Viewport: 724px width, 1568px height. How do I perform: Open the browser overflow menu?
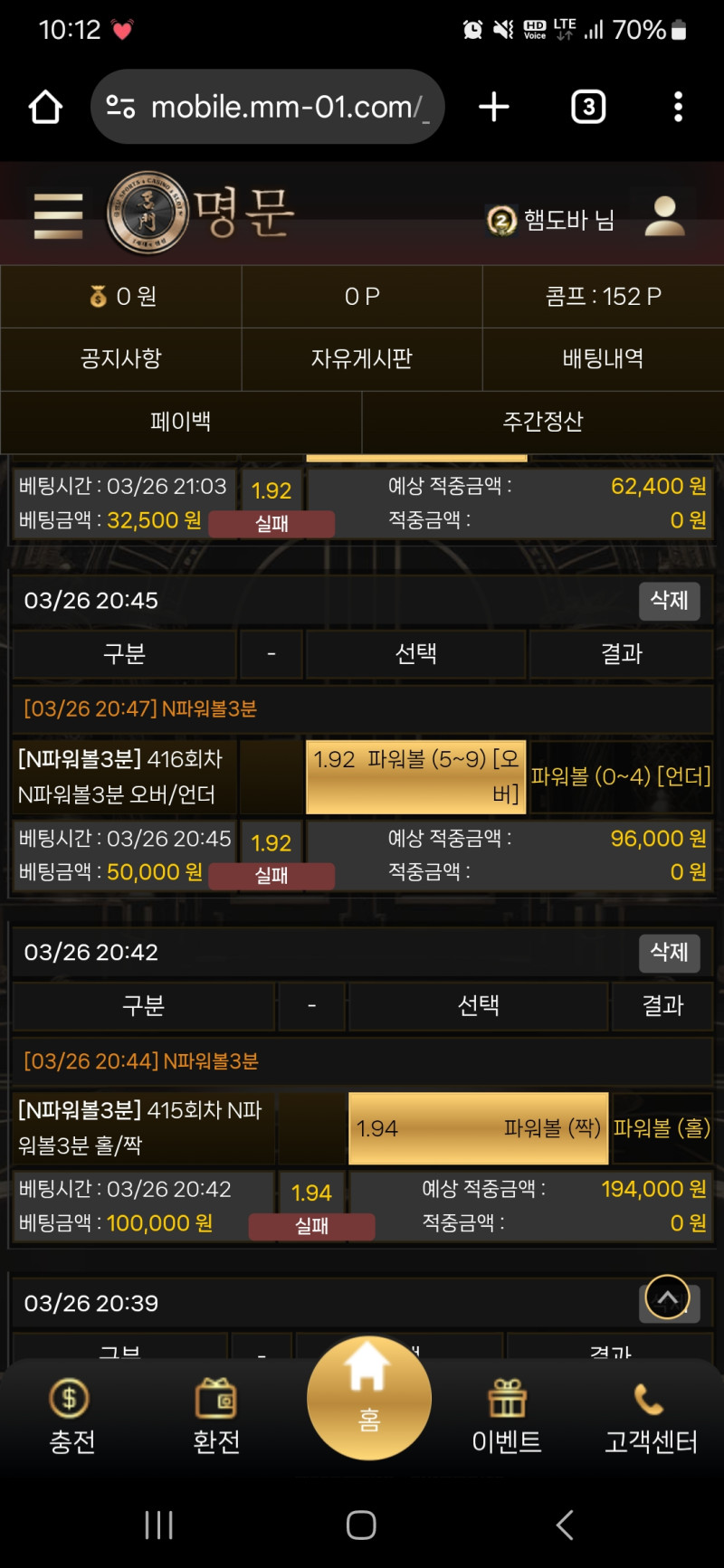(678, 108)
